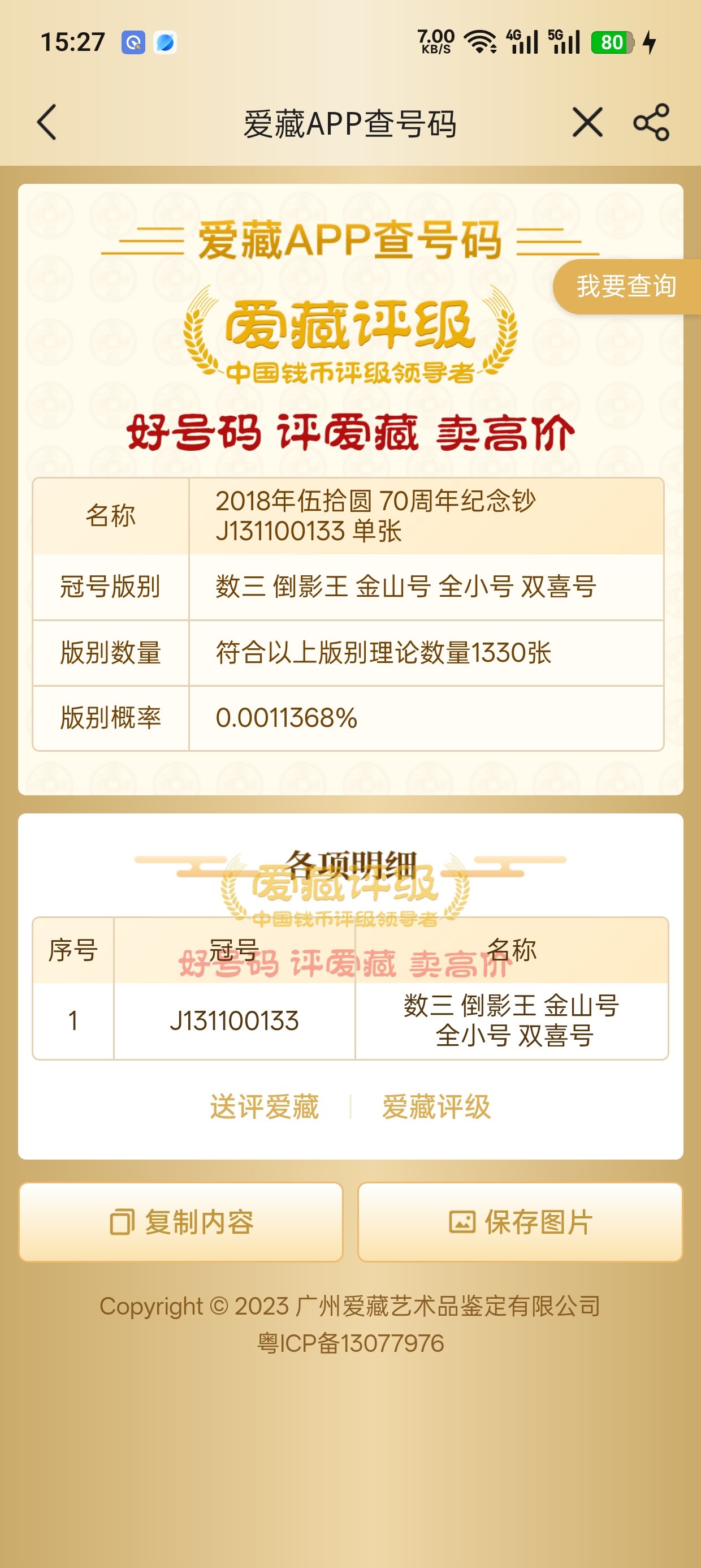The width and height of the screenshot is (701, 1568).
Task: Tap 复制内容 to copy the result
Action: click(181, 1222)
